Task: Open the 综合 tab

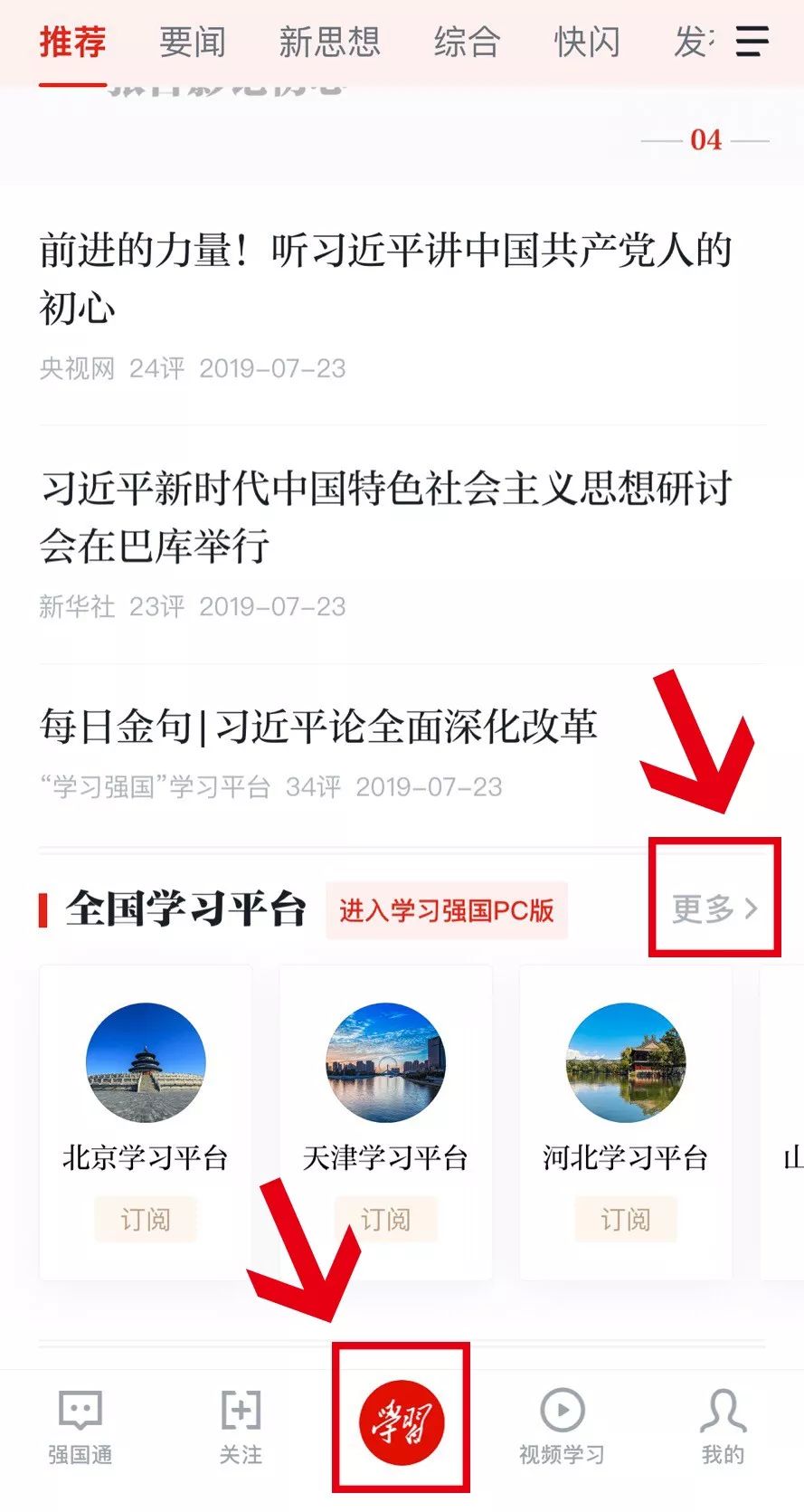Action: point(467,42)
